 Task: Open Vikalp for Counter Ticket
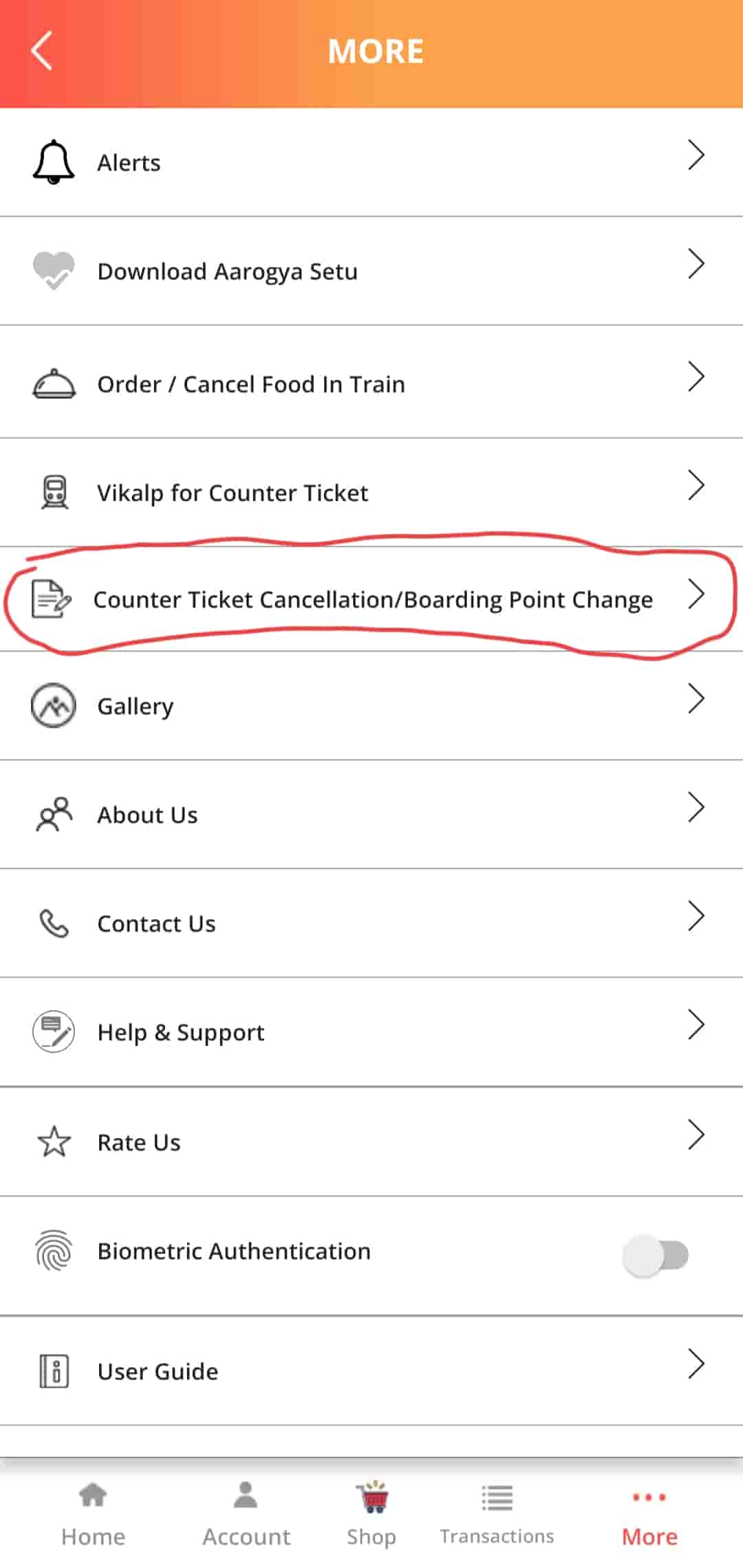[371, 493]
